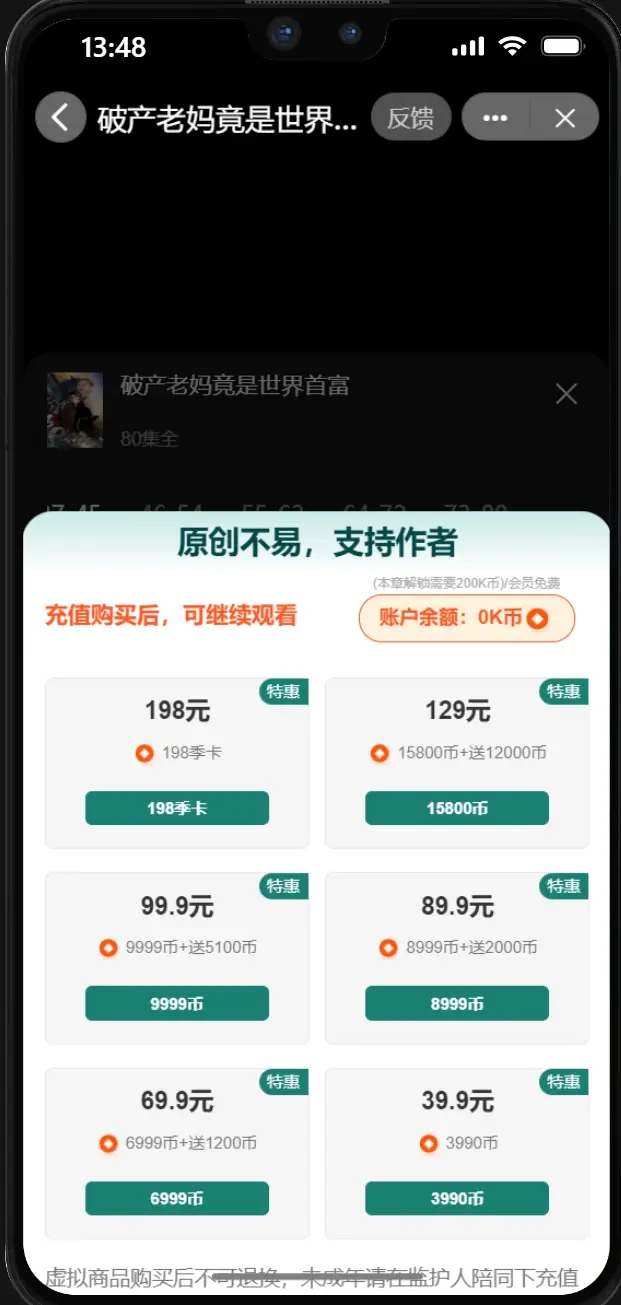Go back using the top arrow
This screenshot has width=621, height=1305.
tap(60, 118)
